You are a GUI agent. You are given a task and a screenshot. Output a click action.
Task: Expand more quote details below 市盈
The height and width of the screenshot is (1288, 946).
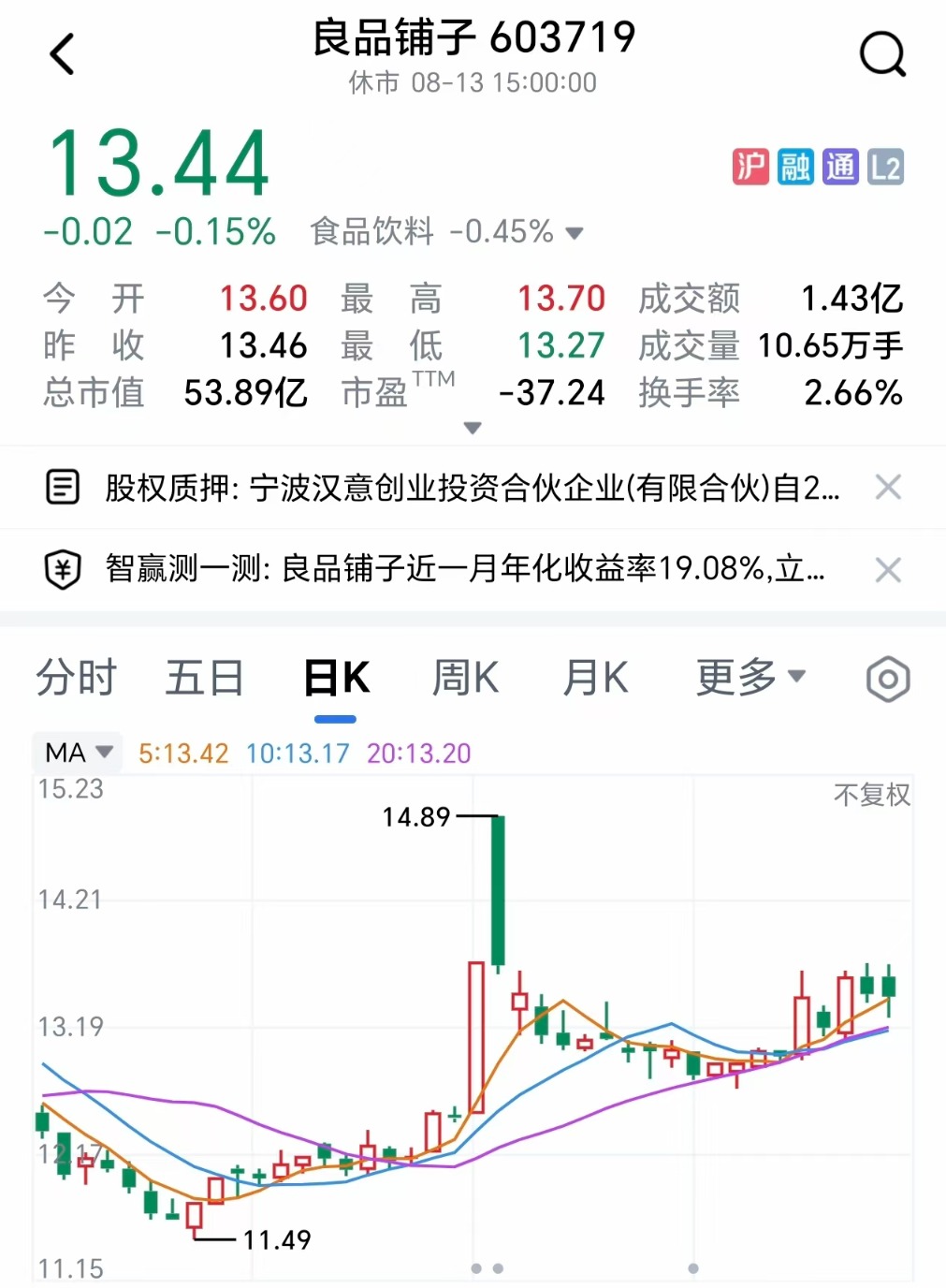tap(473, 428)
